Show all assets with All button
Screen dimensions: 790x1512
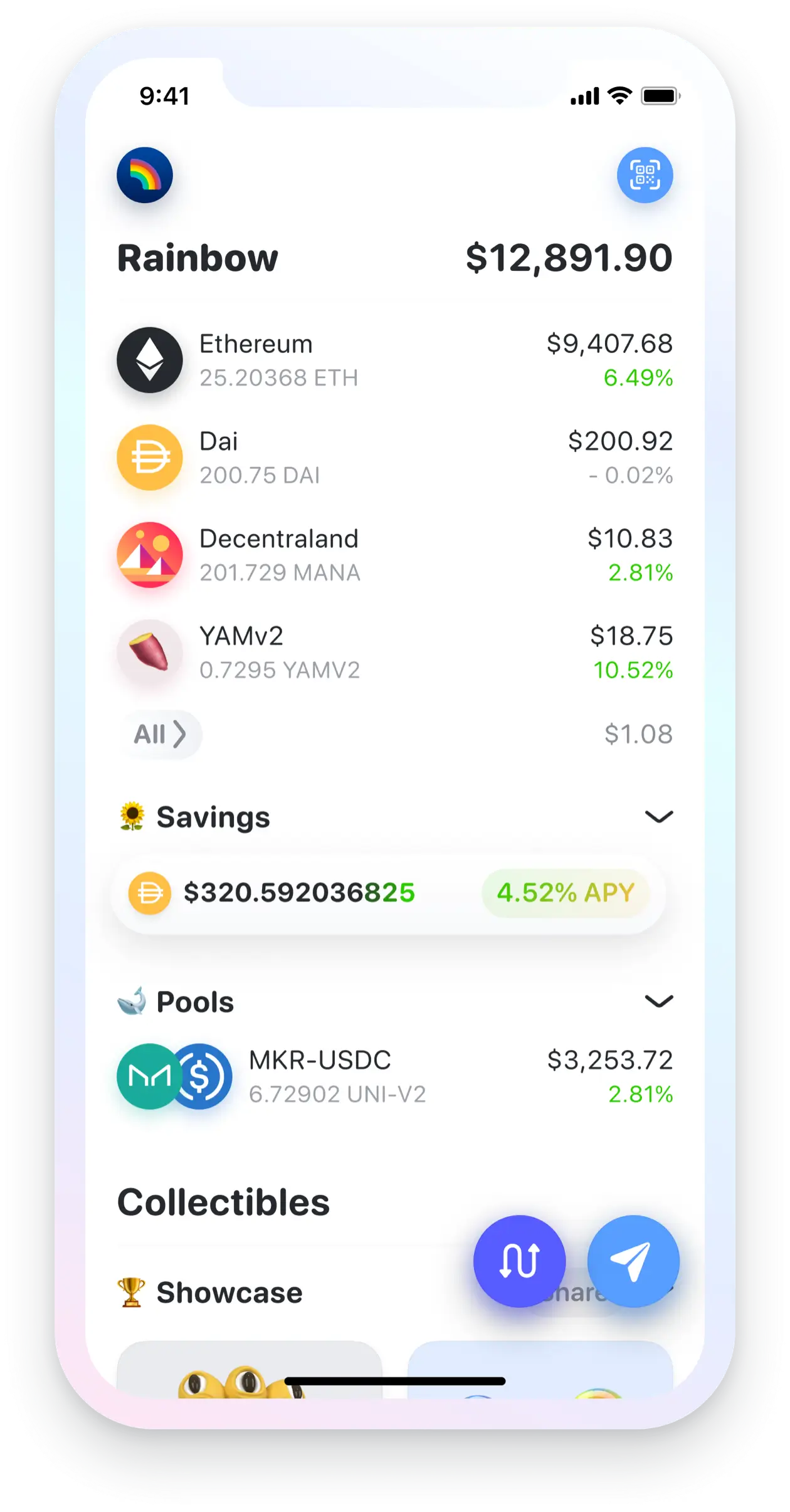click(x=161, y=734)
